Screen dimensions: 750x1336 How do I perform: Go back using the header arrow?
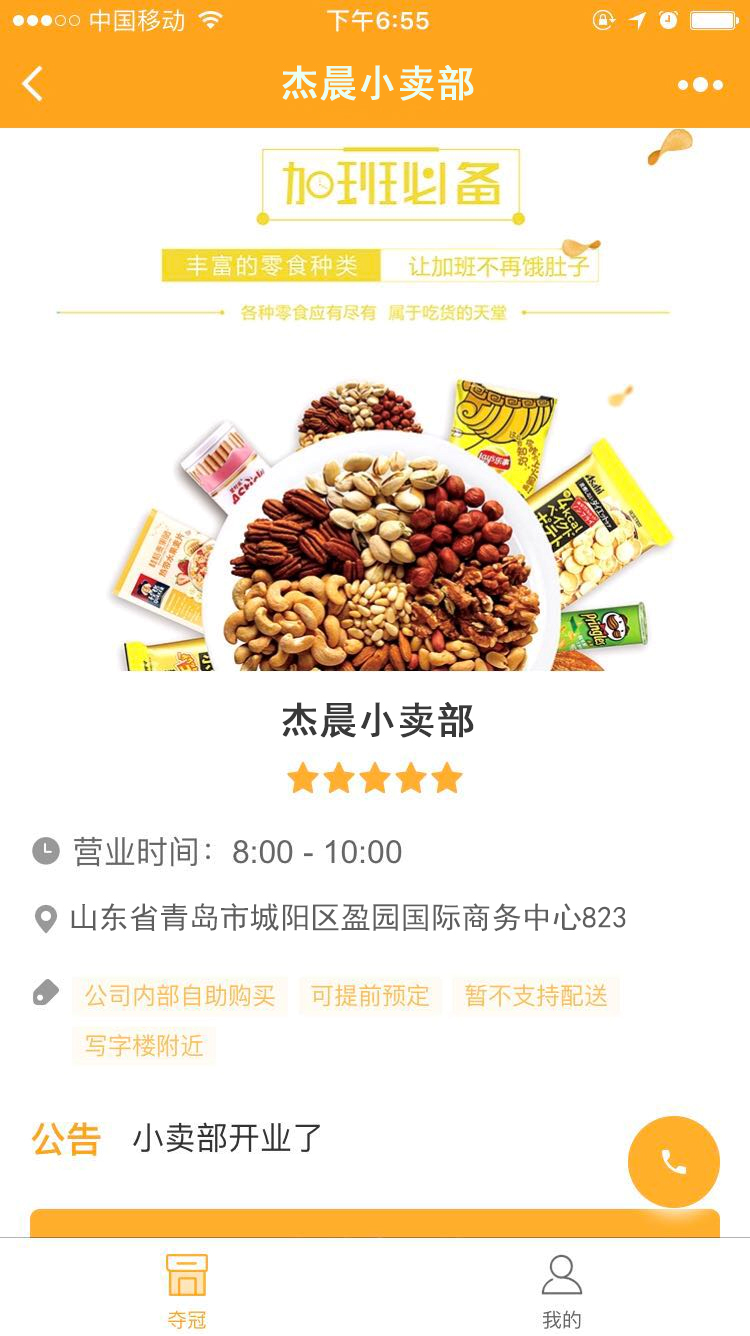click(33, 85)
